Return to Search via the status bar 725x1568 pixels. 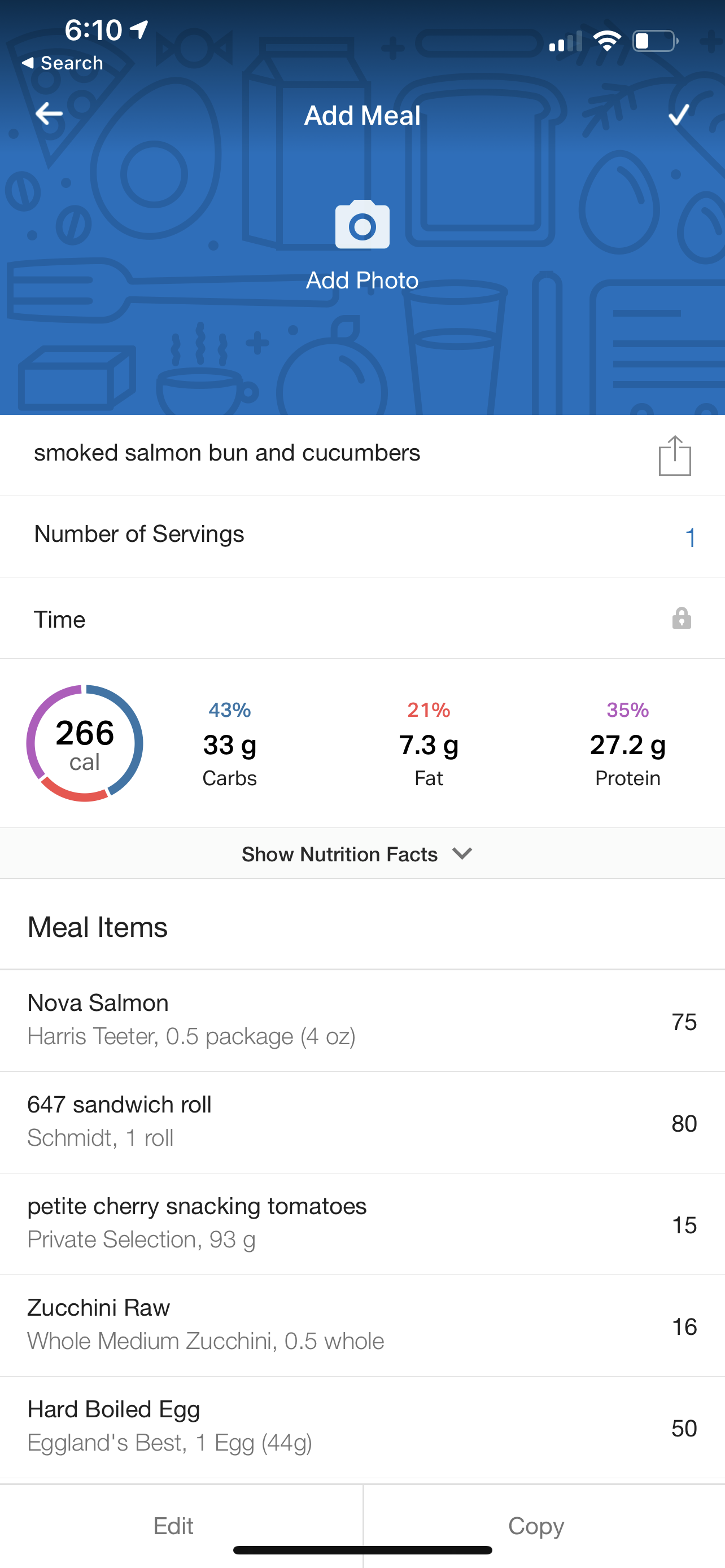tap(62, 63)
